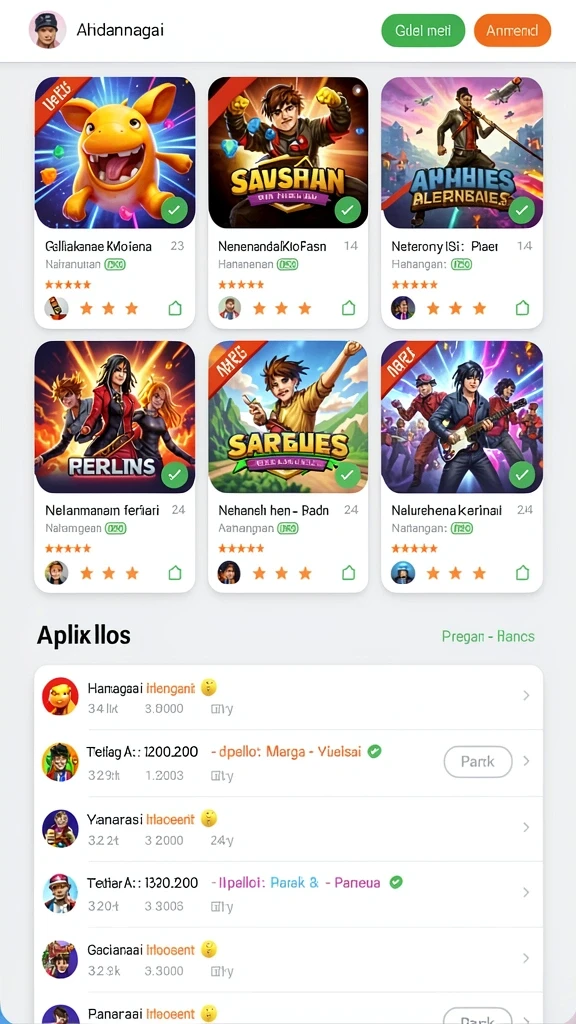Image resolution: width=576 pixels, height=1024 pixels.
Task: Open the Ahdannagai profile avatar
Action: pos(48,29)
